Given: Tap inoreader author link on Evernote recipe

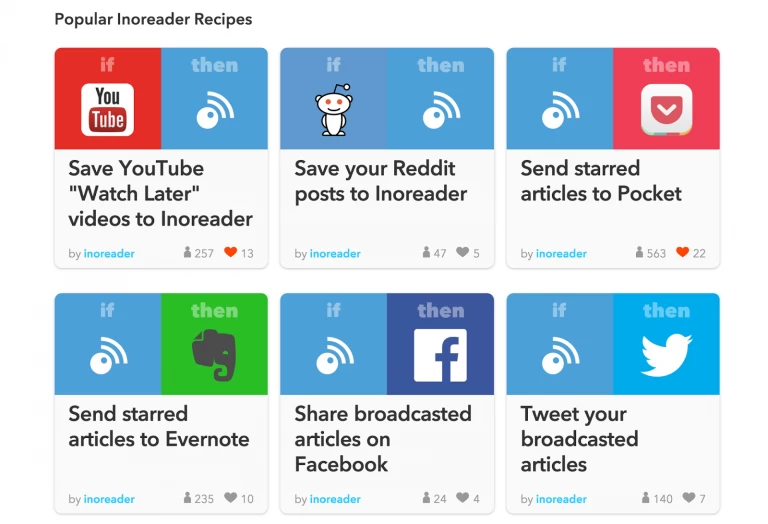Looking at the screenshot, I should tap(109, 499).
